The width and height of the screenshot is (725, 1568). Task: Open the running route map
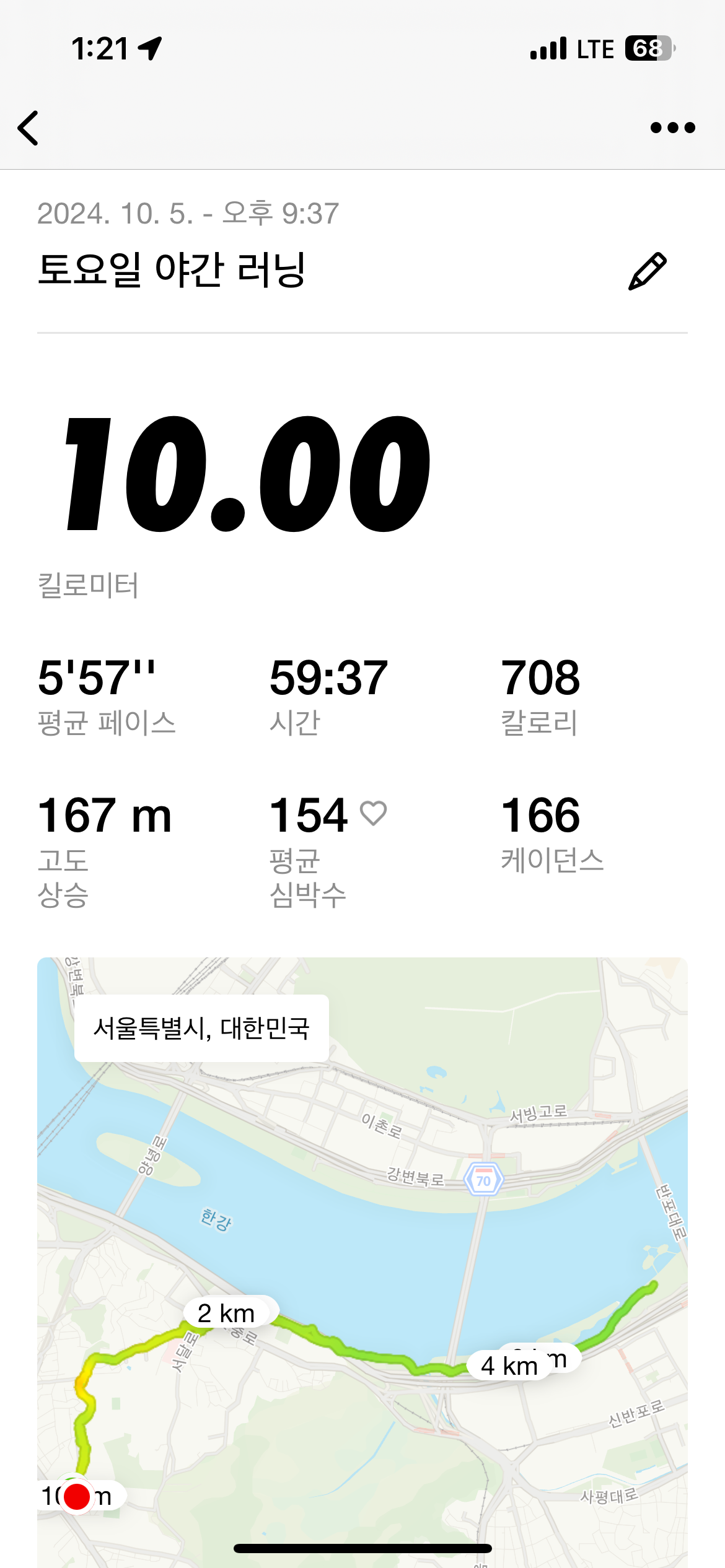362,1262
